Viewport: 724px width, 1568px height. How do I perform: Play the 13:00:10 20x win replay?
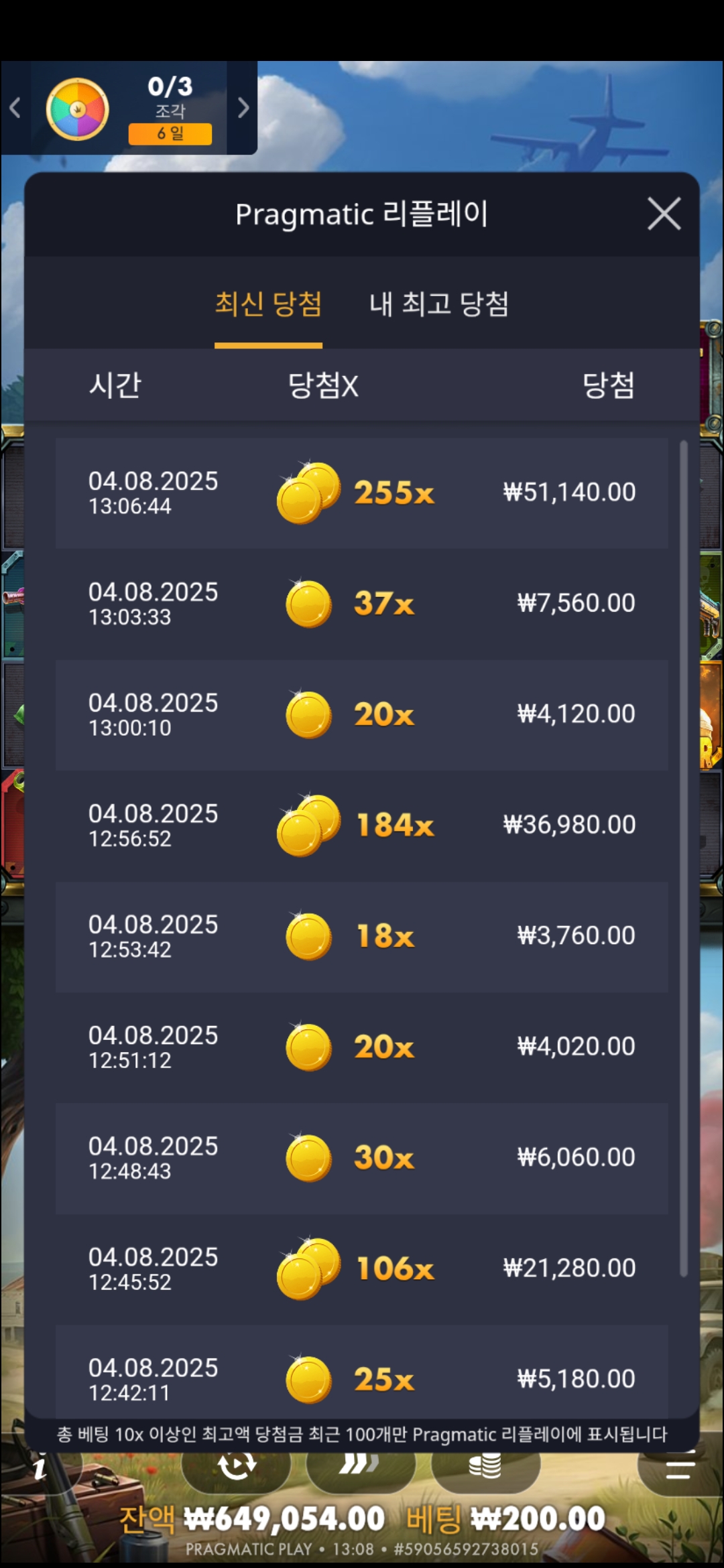pyautogui.click(x=362, y=714)
